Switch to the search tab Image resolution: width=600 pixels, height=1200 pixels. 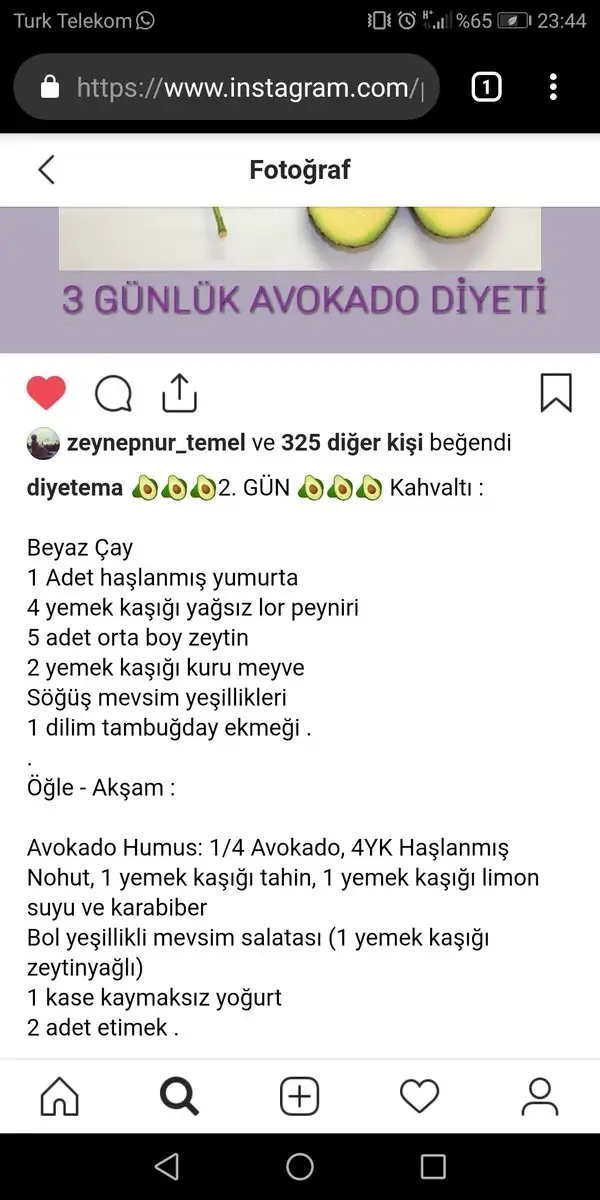180,1096
